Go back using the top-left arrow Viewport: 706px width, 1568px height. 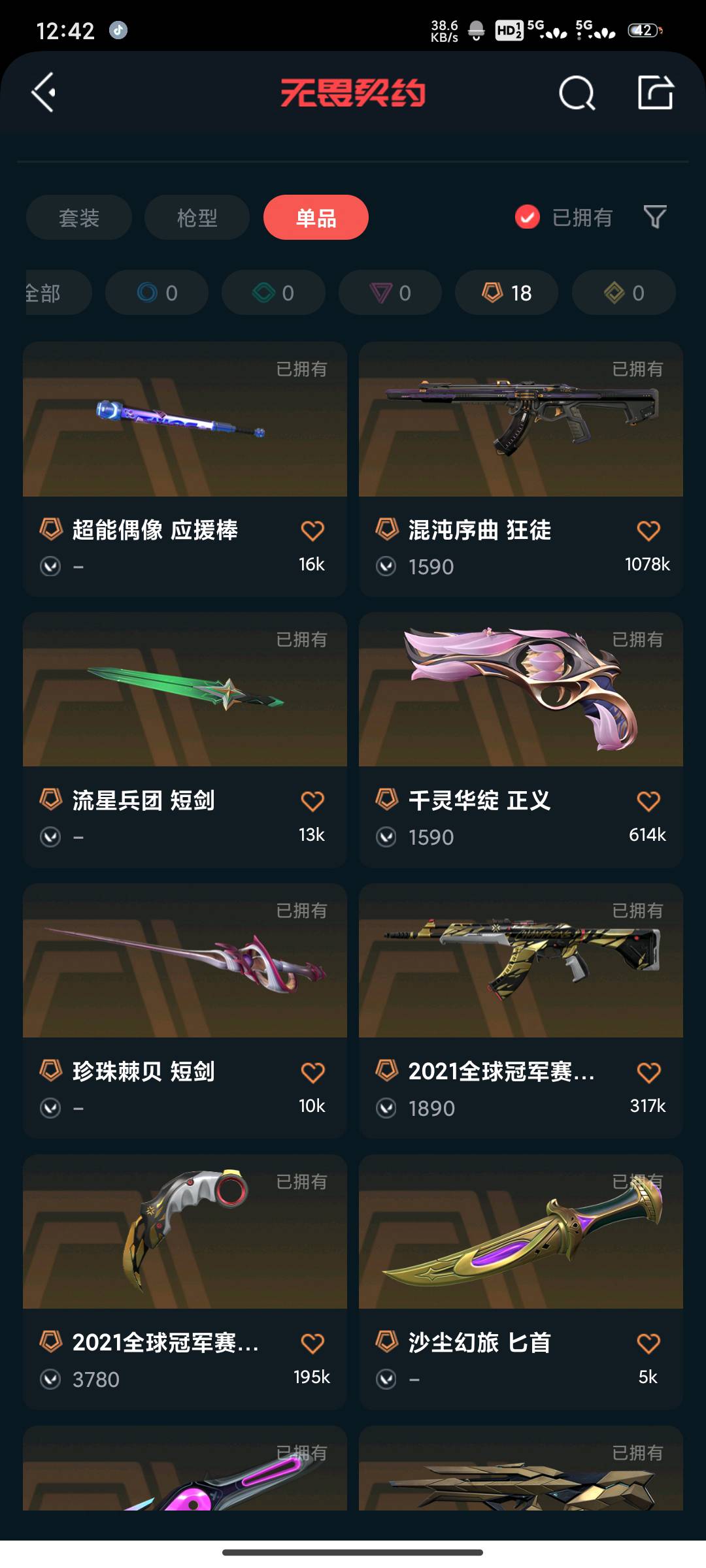pos(44,92)
